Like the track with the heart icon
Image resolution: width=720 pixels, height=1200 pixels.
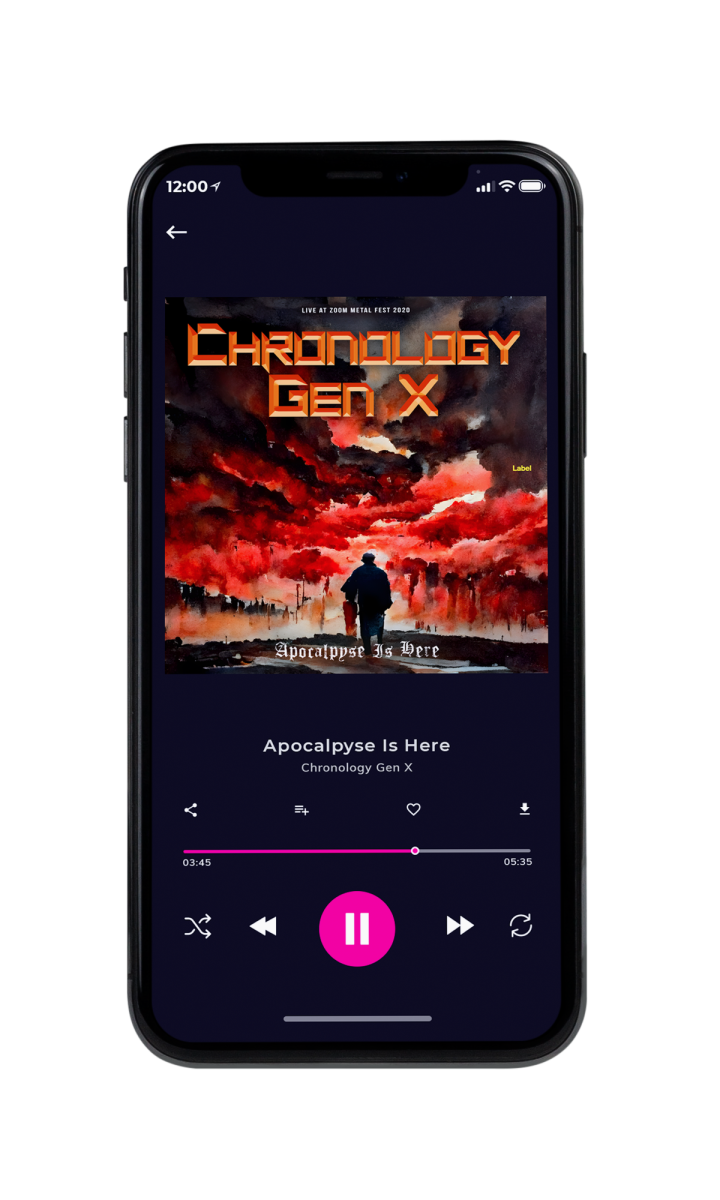[413, 810]
